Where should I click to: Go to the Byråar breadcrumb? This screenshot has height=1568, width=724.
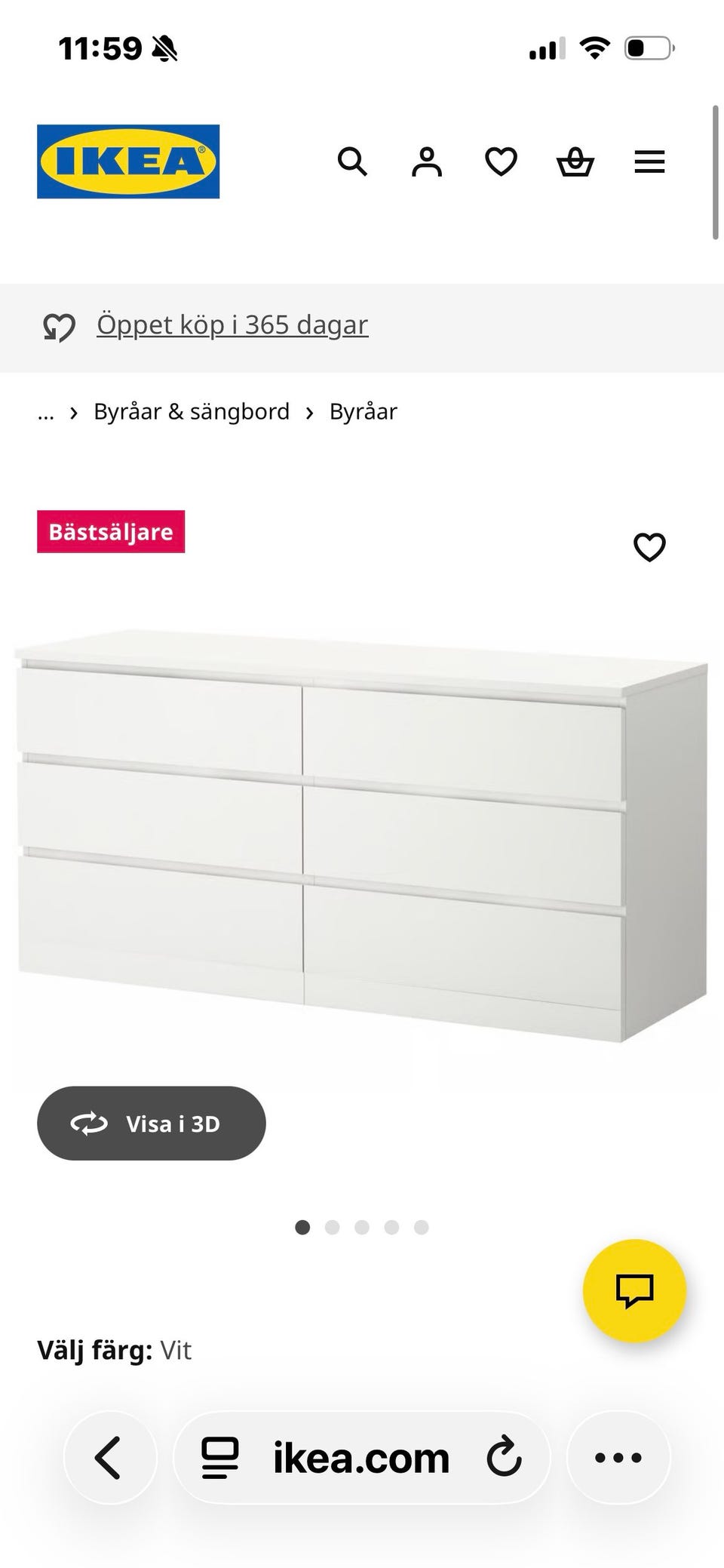tap(363, 412)
